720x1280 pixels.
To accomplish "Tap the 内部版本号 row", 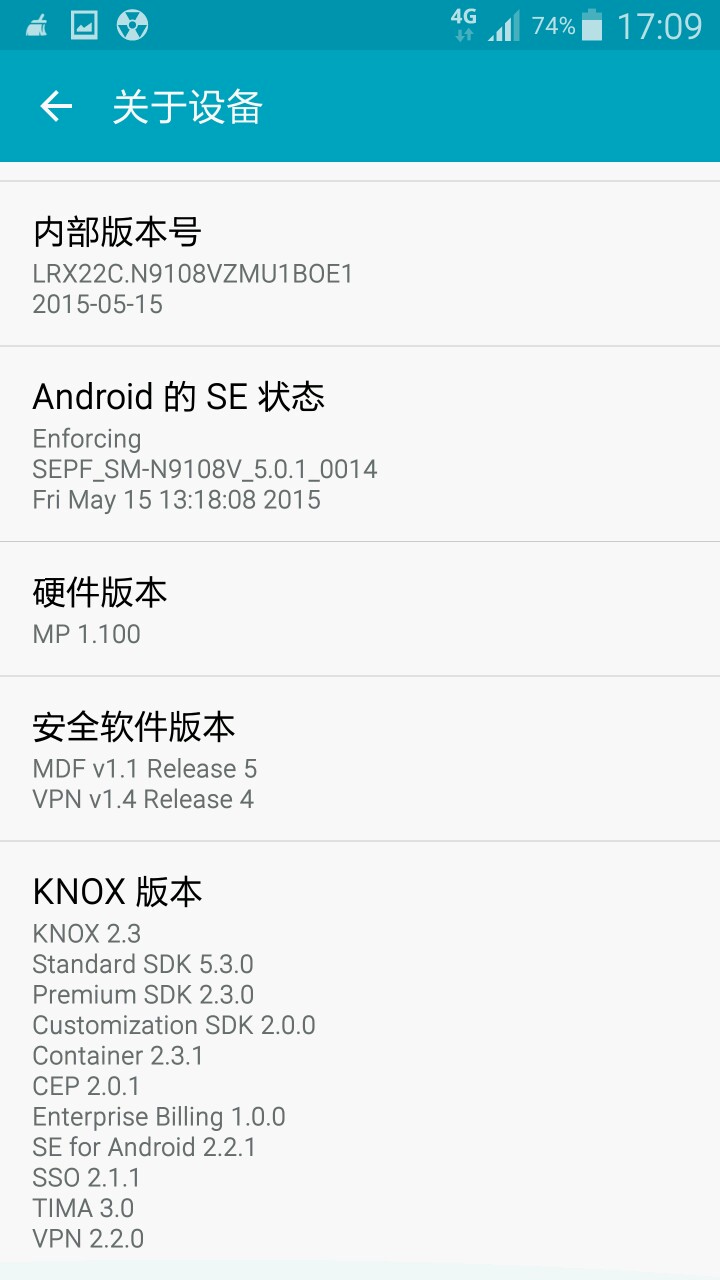I will point(360,264).
